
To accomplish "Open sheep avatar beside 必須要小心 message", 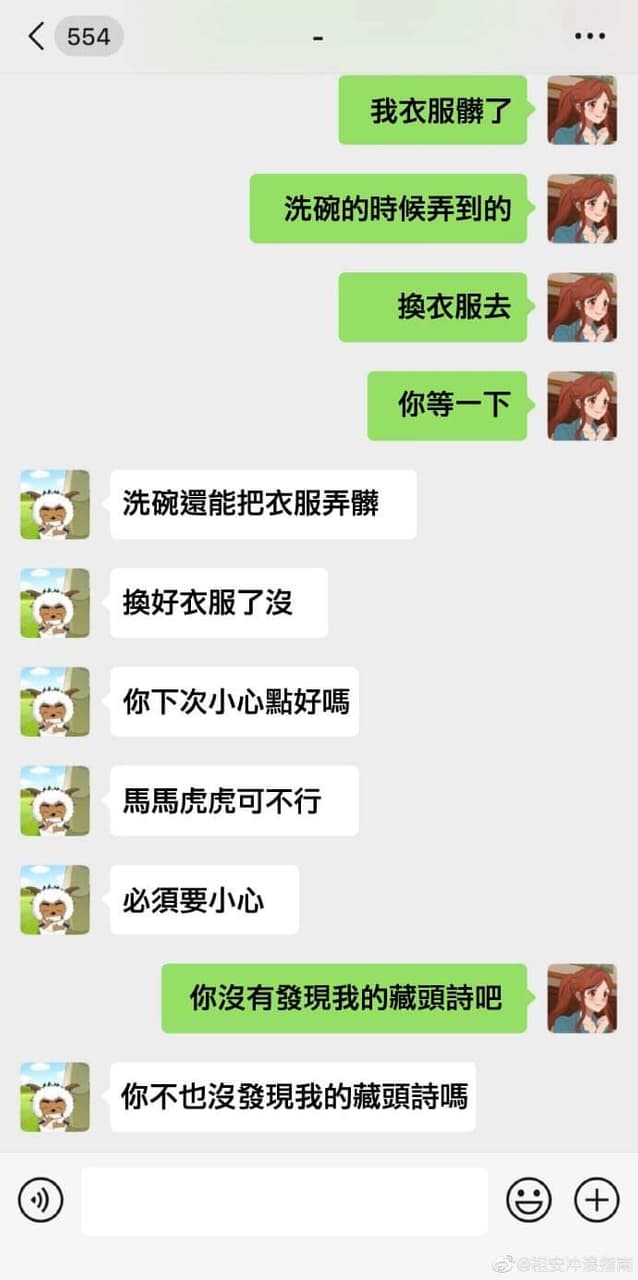I will coord(55,900).
